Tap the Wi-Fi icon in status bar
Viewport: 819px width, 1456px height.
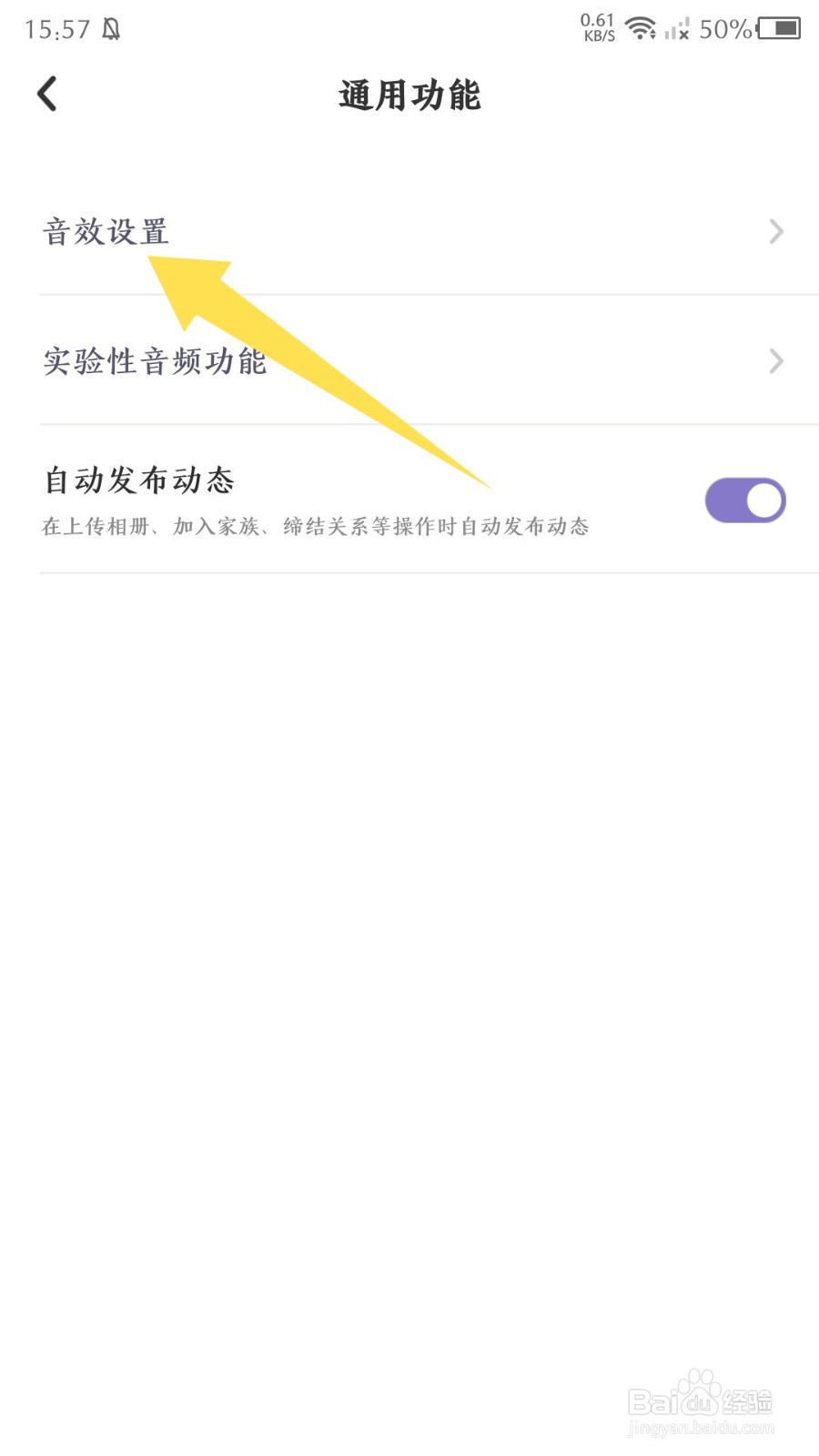[x=642, y=27]
